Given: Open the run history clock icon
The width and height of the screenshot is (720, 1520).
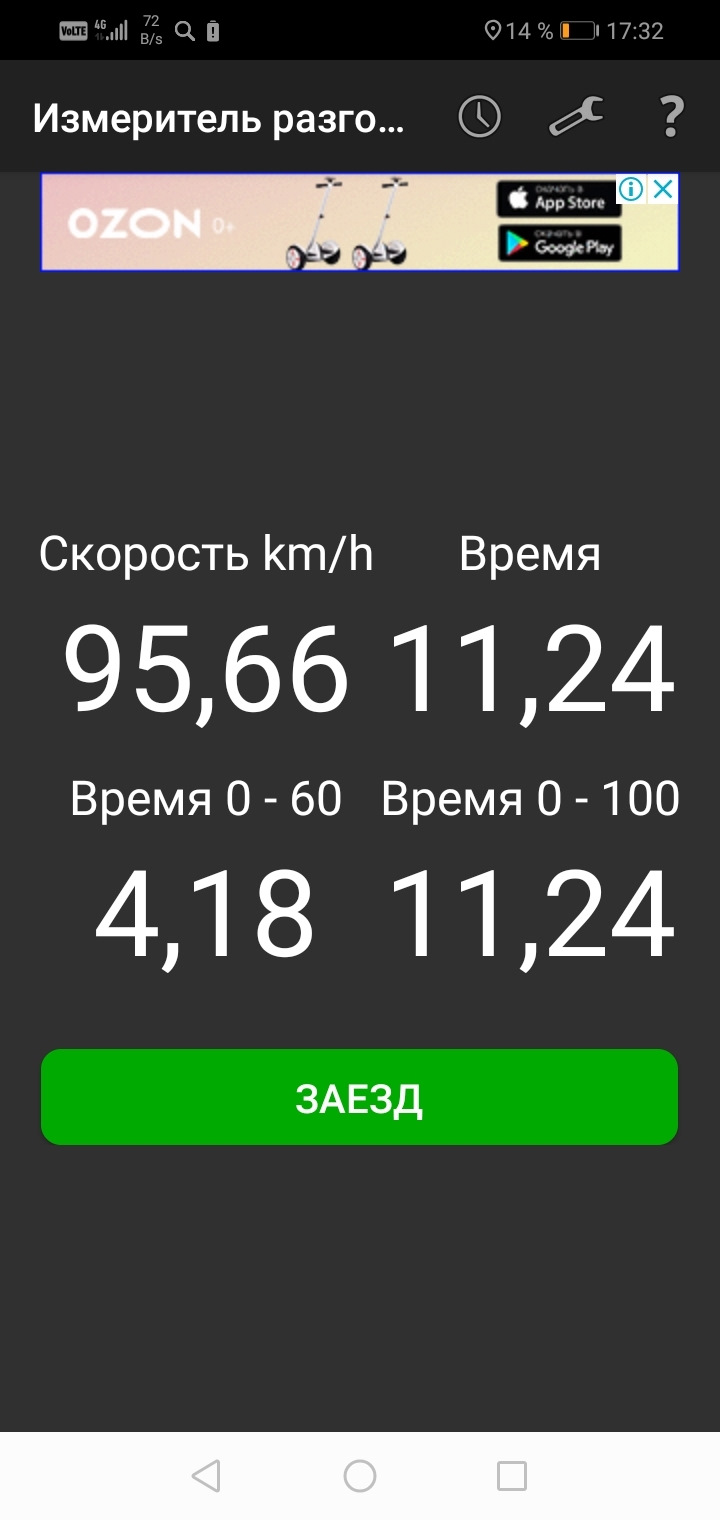Looking at the screenshot, I should point(480,117).
